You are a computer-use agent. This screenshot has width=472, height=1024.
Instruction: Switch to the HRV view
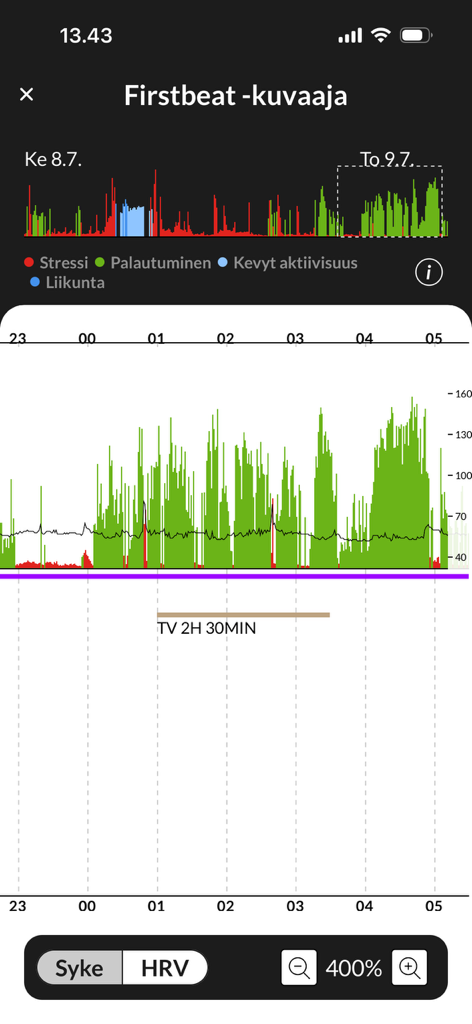coord(165,968)
